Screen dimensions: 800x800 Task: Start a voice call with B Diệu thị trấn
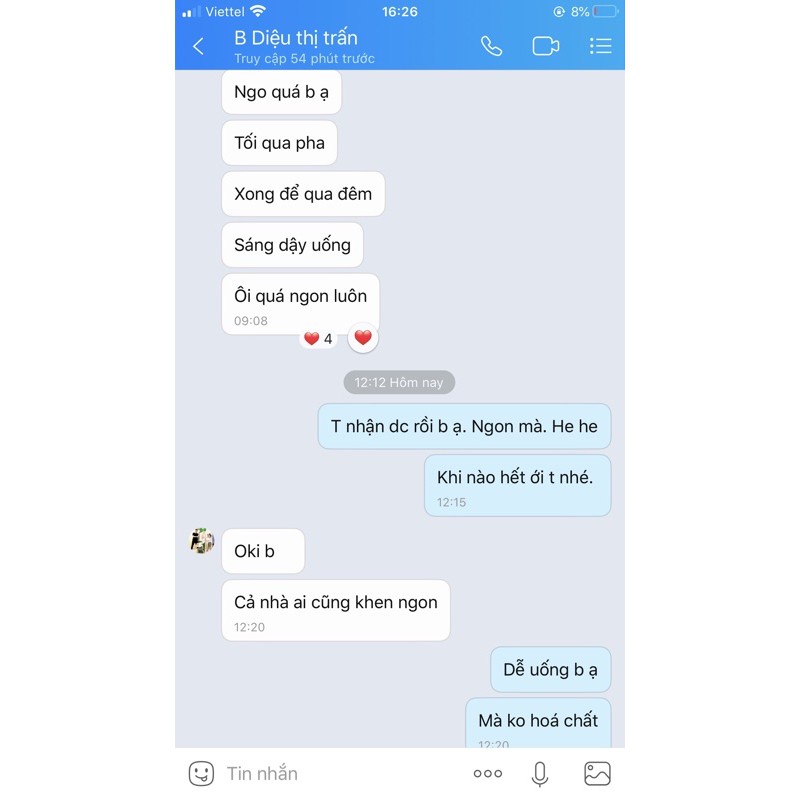491,46
